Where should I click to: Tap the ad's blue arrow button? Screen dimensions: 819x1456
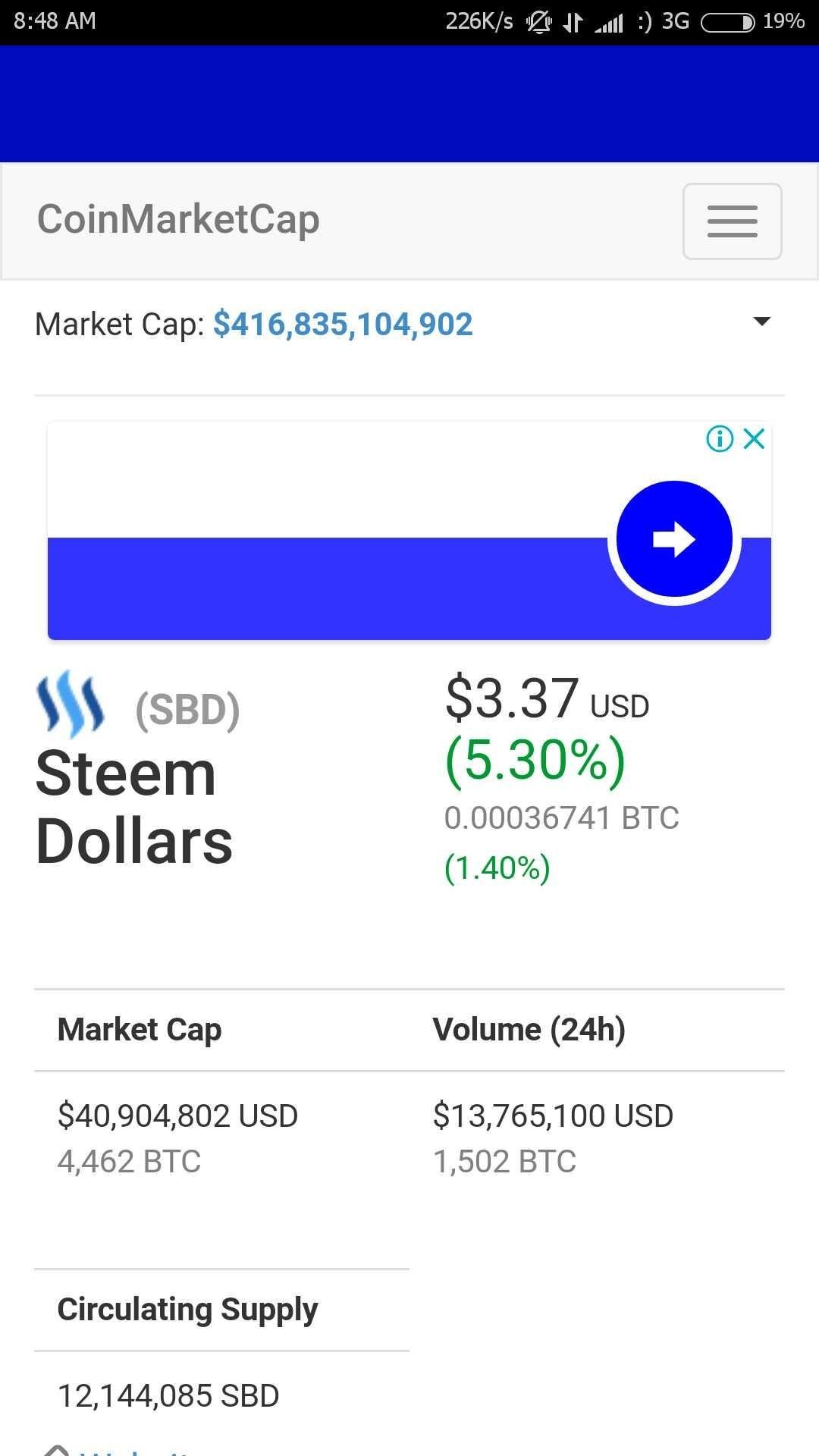[x=674, y=540]
